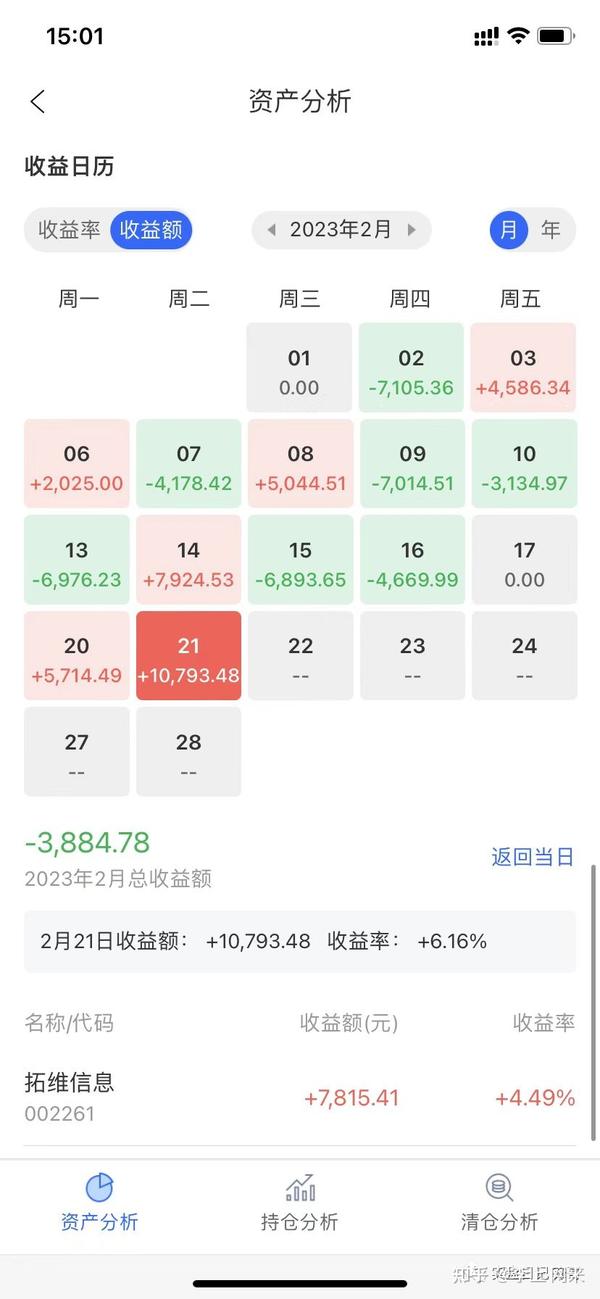
Task: Go to next month arrow
Action: click(411, 229)
